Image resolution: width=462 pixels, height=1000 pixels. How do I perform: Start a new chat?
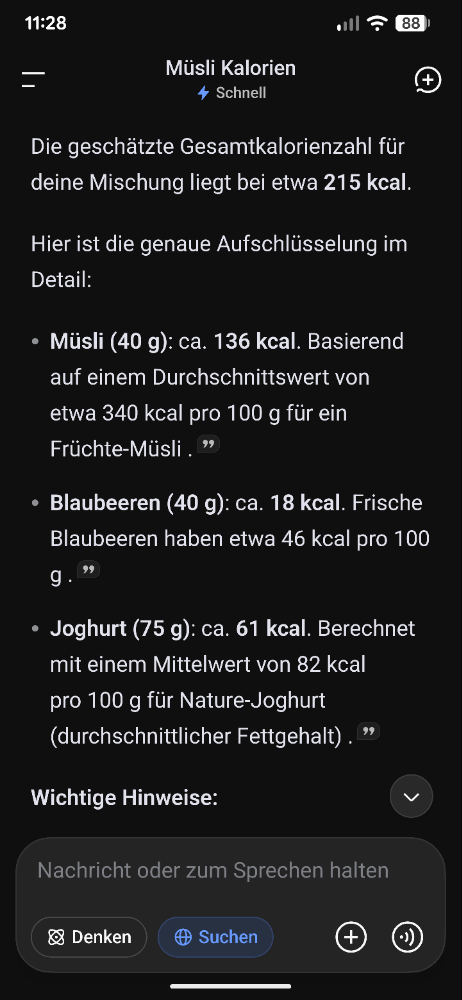pyautogui.click(x=428, y=80)
